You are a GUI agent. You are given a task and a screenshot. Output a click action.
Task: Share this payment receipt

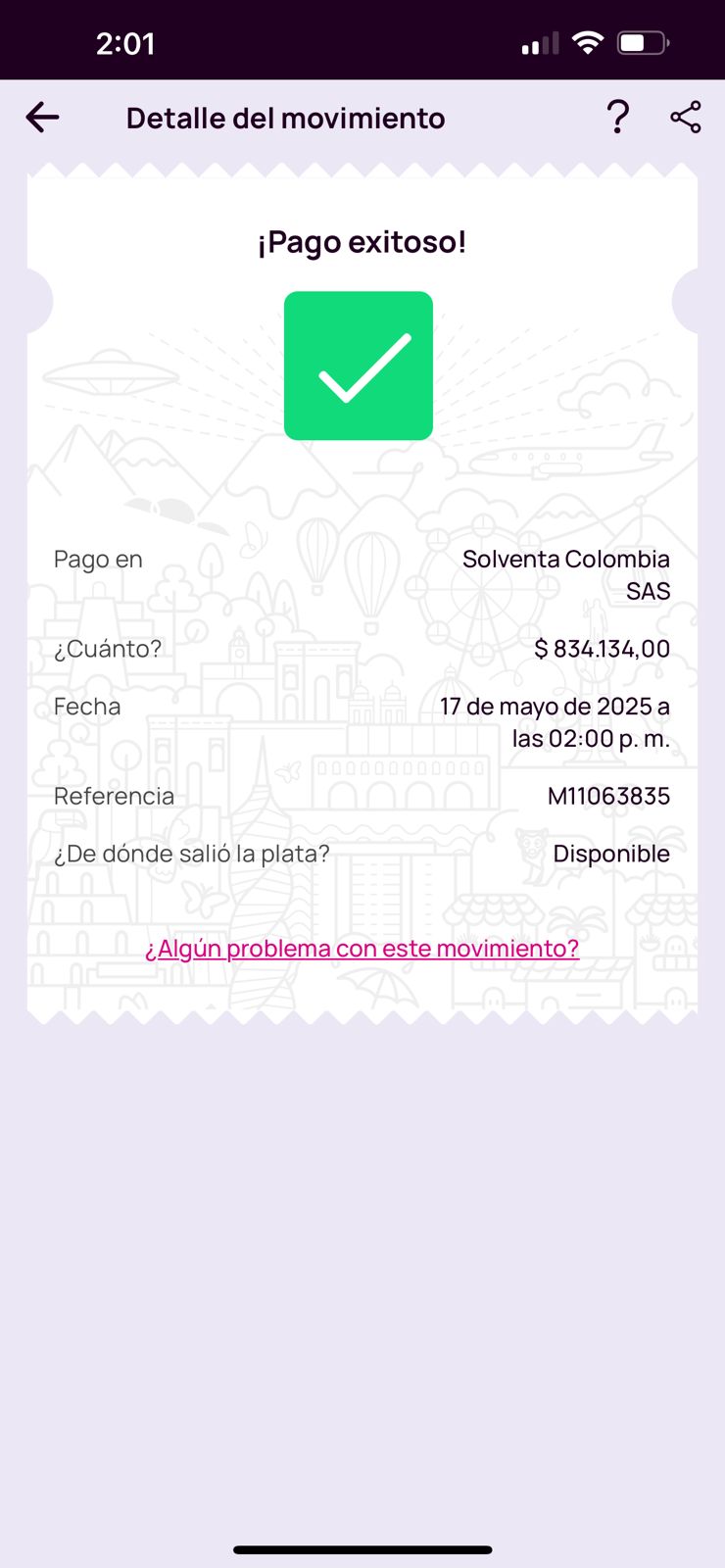pyautogui.click(x=686, y=118)
